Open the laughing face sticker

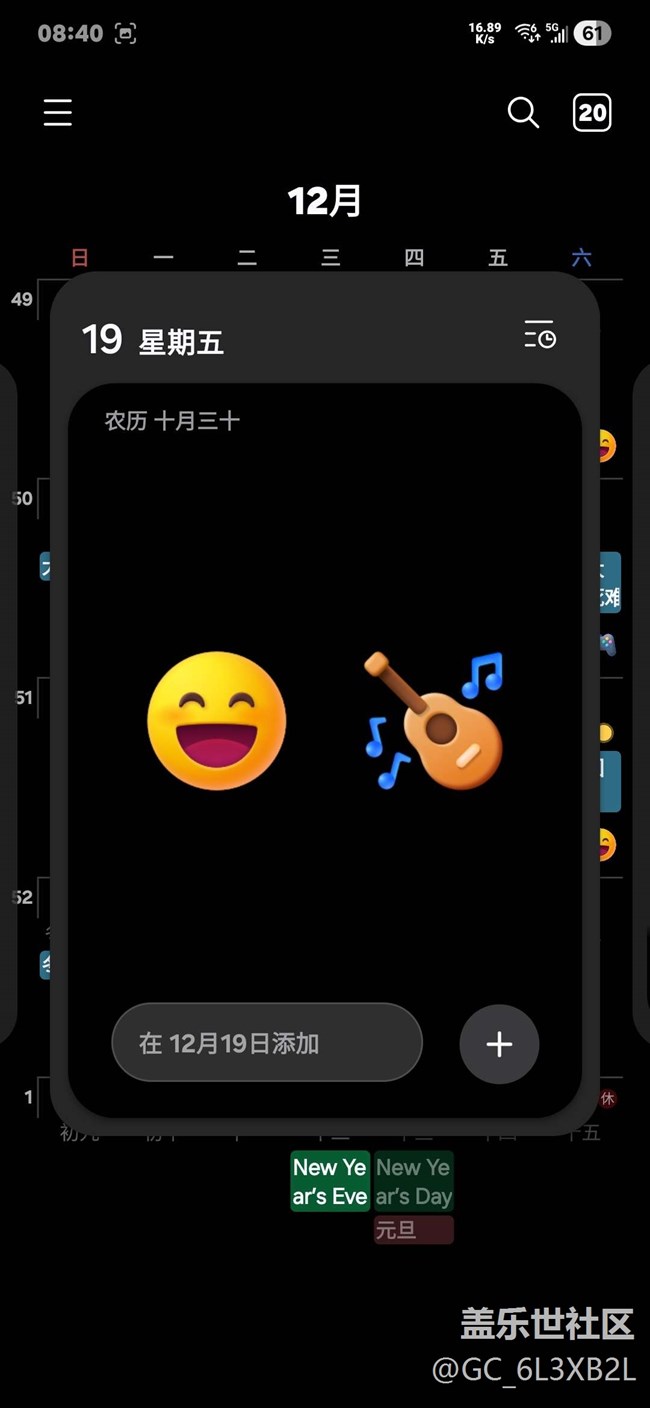click(x=217, y=720)
